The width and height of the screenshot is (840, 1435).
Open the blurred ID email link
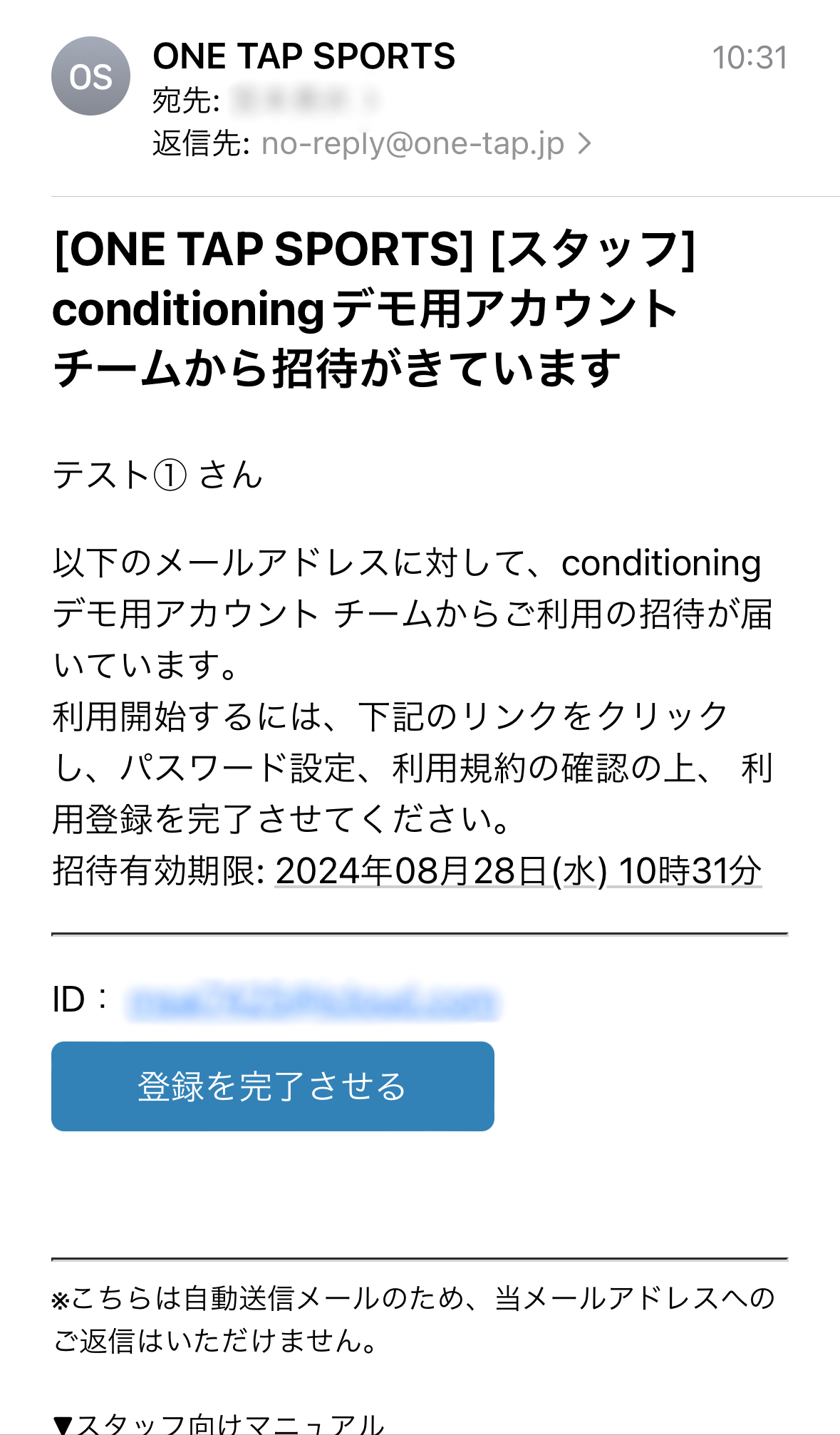tap(313, 1001)
